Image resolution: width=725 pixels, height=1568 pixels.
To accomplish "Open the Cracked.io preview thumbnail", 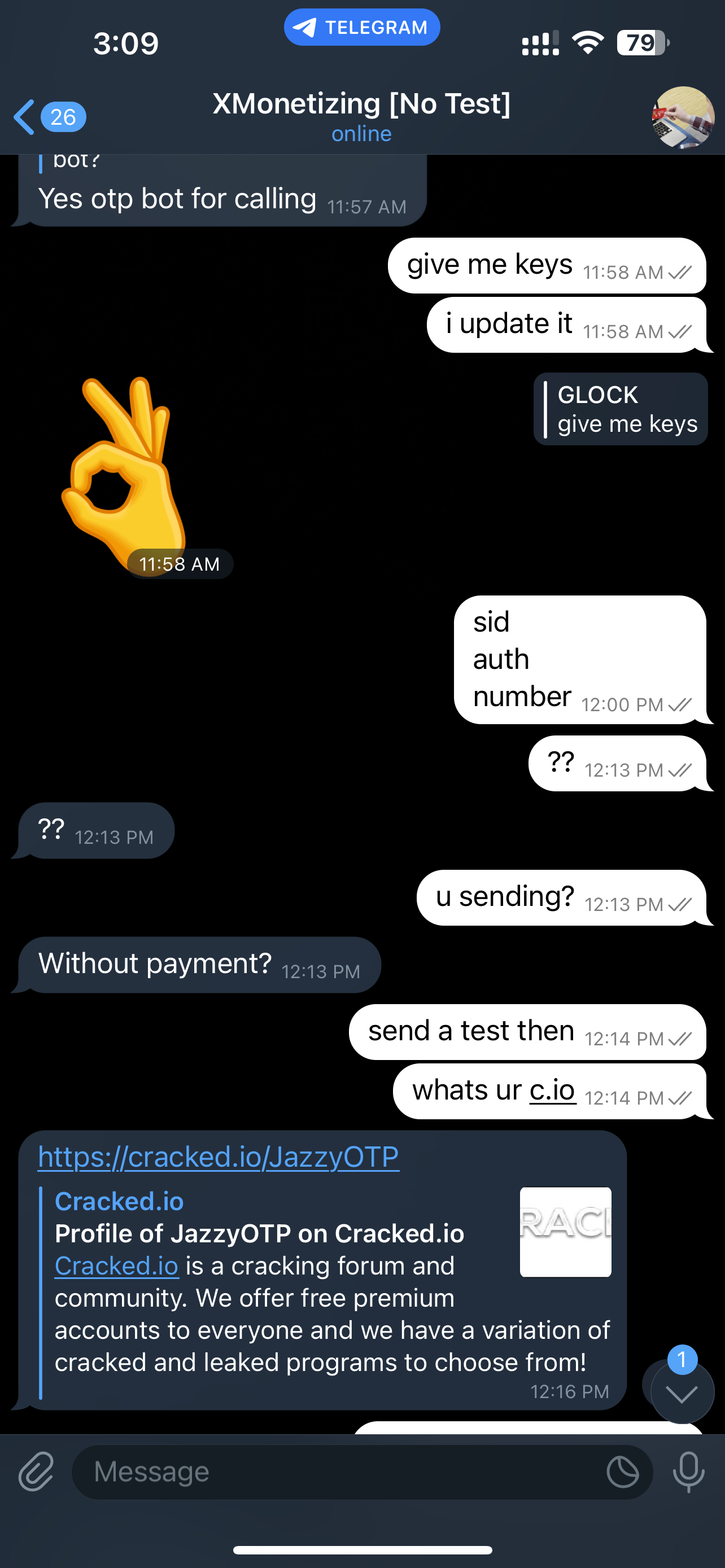I will (565, 1232).
